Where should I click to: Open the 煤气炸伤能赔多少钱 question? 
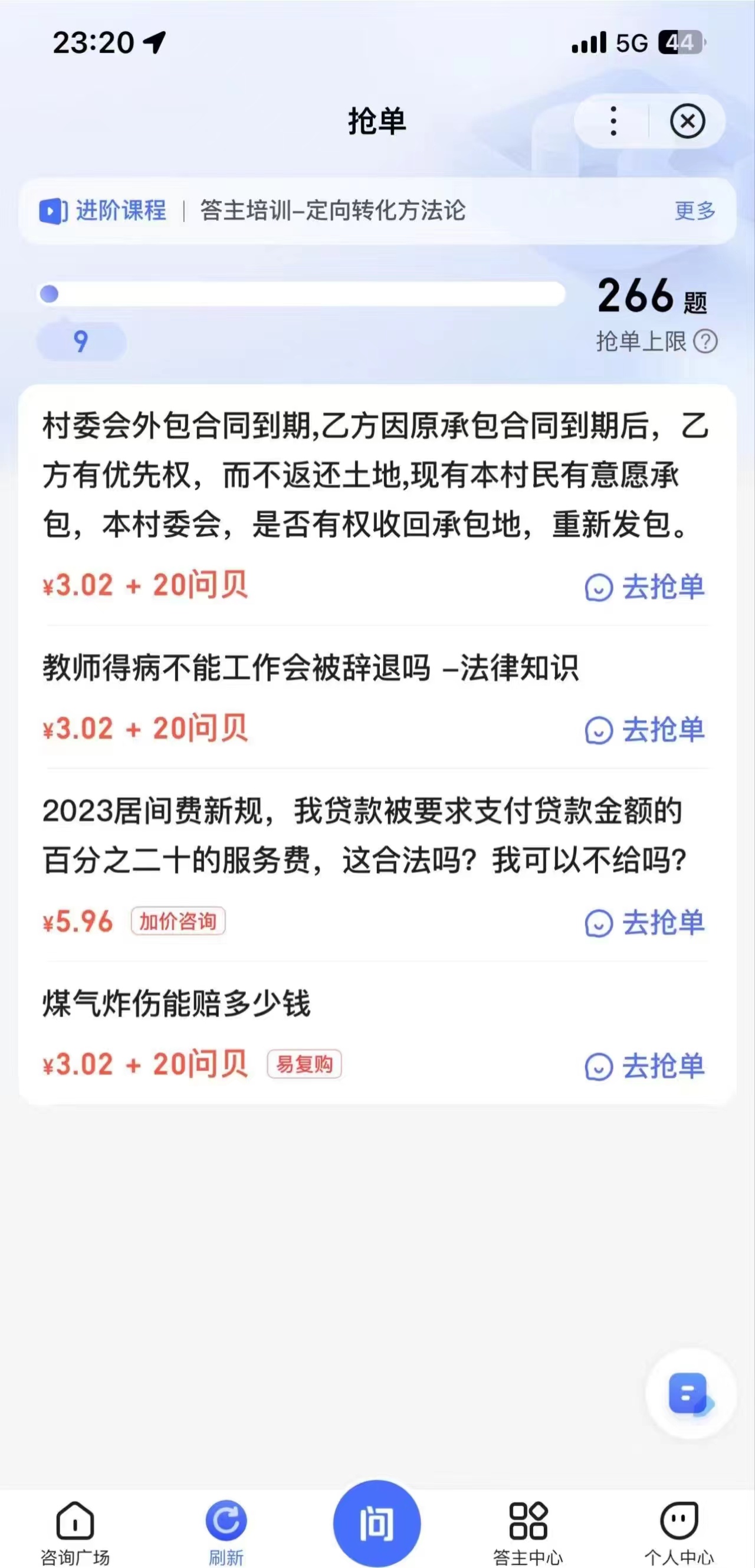tap(176, 1003)
